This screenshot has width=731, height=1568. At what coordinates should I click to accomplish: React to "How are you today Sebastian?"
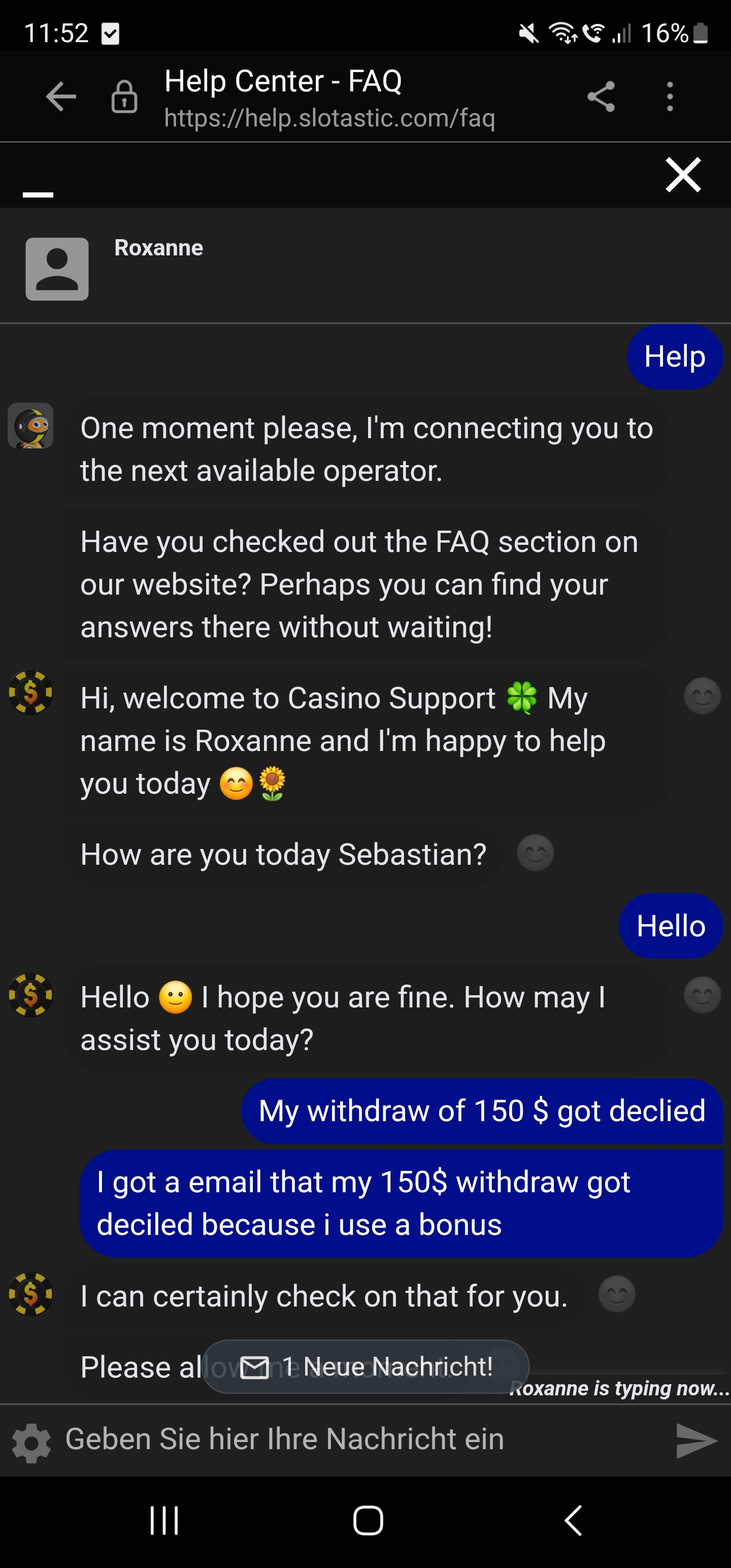[x=535, y=853]
